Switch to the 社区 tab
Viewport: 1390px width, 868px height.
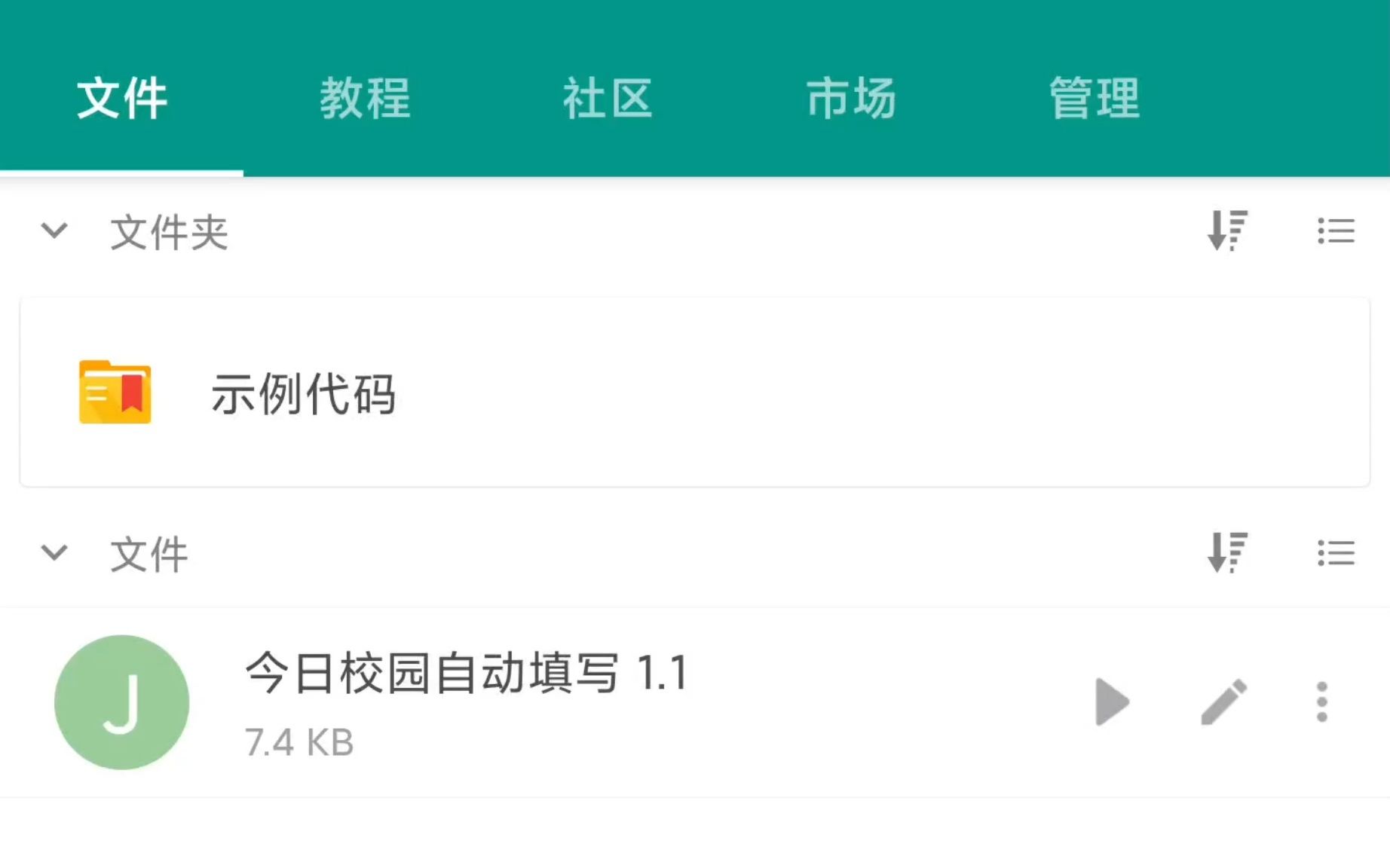pos(608,98)
